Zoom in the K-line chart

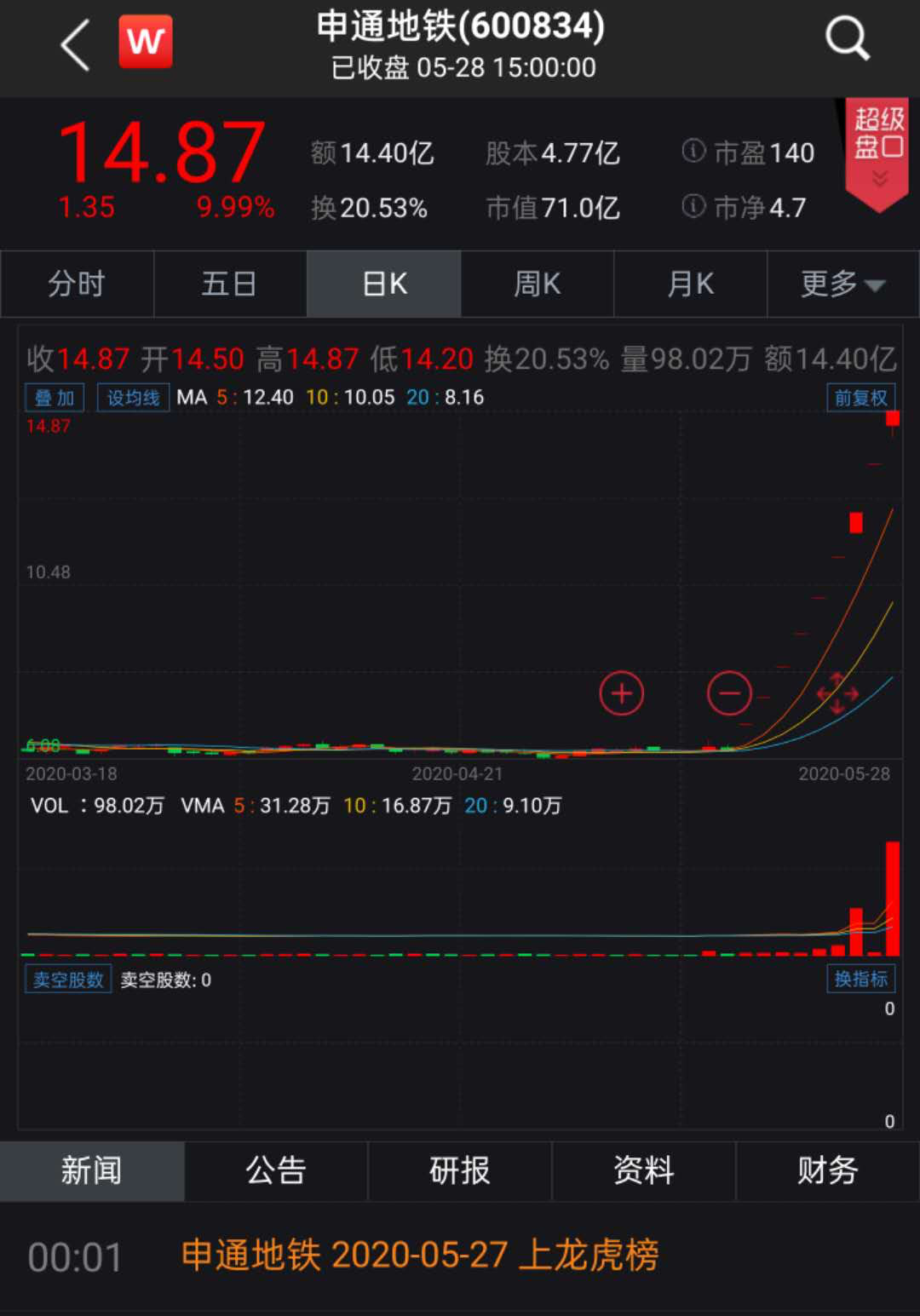tap(621, 693)
